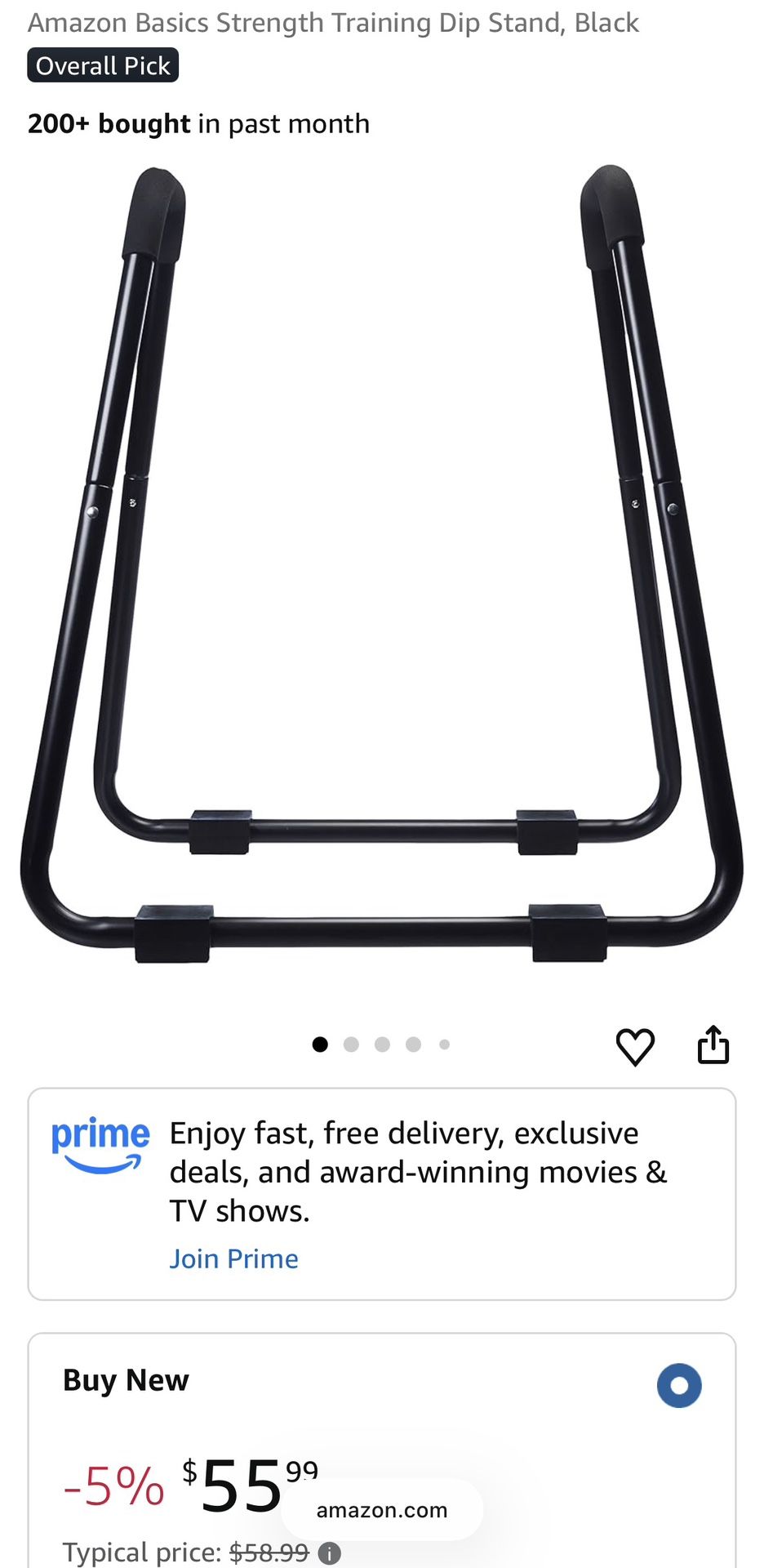Tap the Join Prime link
This screenshot has height=1568, width=764.
click(233, 1258)
